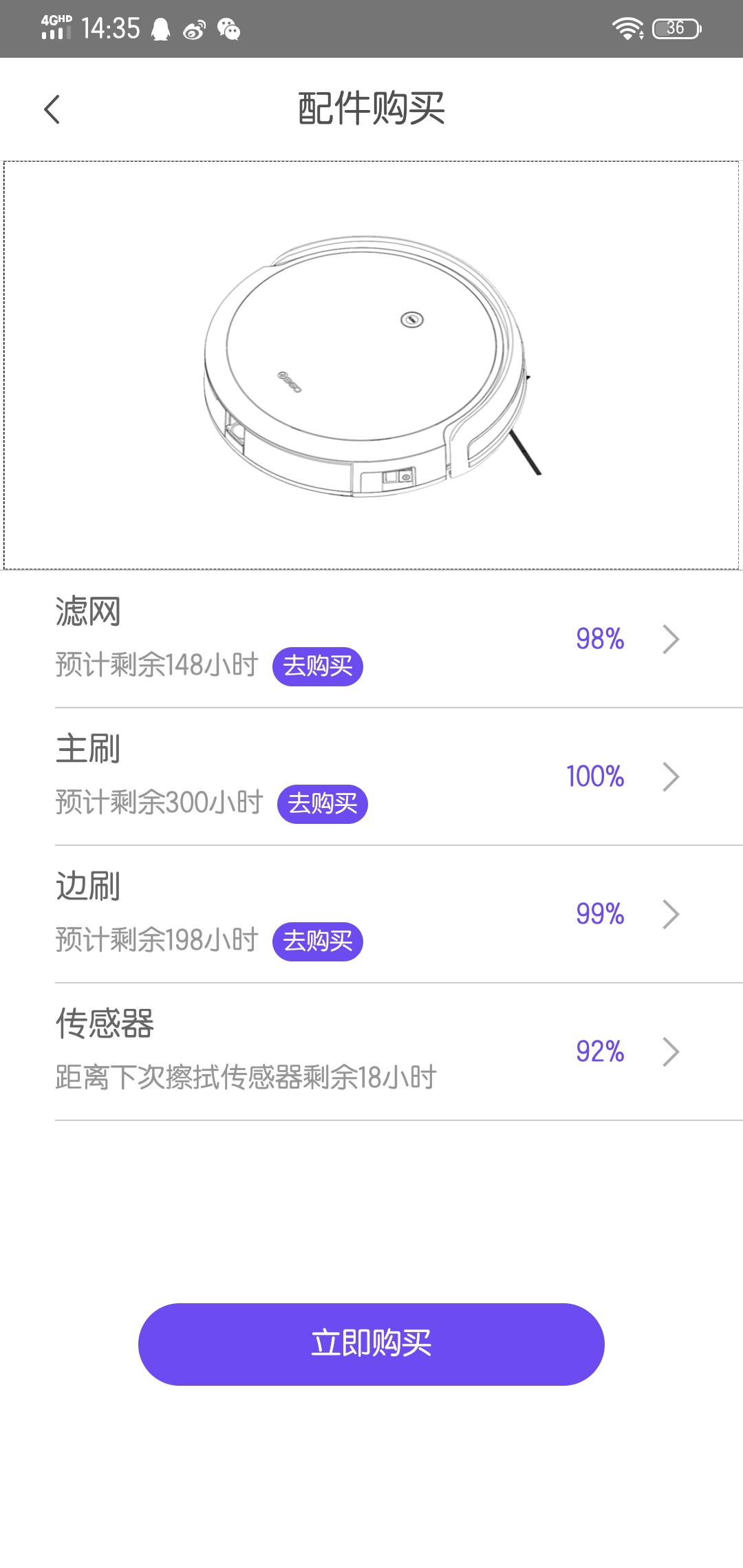Click the 距离下次擦拭传感器剩余18小时 text

(x=248, y=1076)
